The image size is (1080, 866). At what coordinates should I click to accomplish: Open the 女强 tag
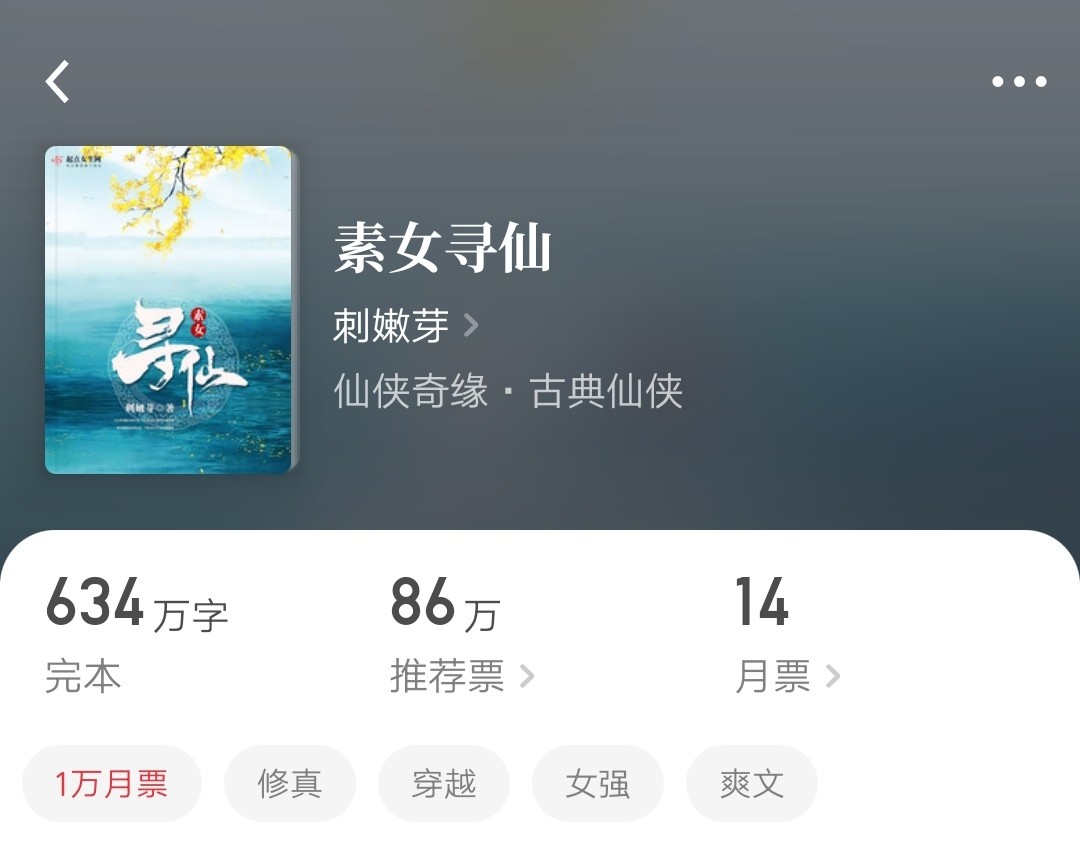598,784
